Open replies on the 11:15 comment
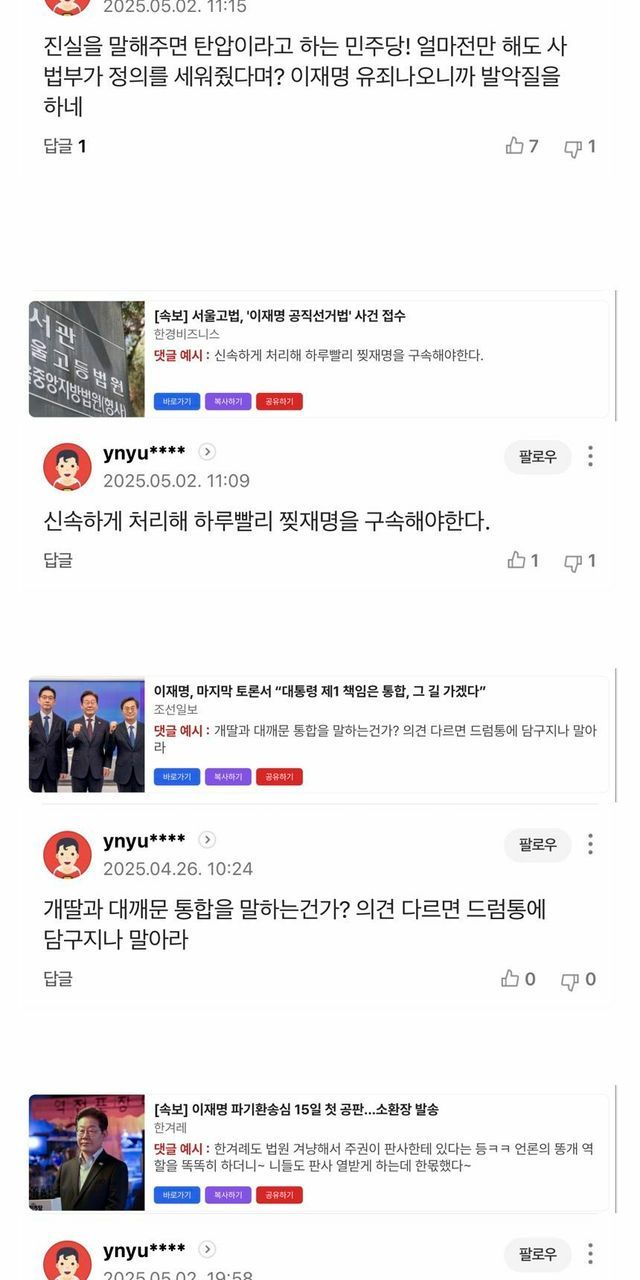Viewport: 640px width, 1280px height. [65, 146]
